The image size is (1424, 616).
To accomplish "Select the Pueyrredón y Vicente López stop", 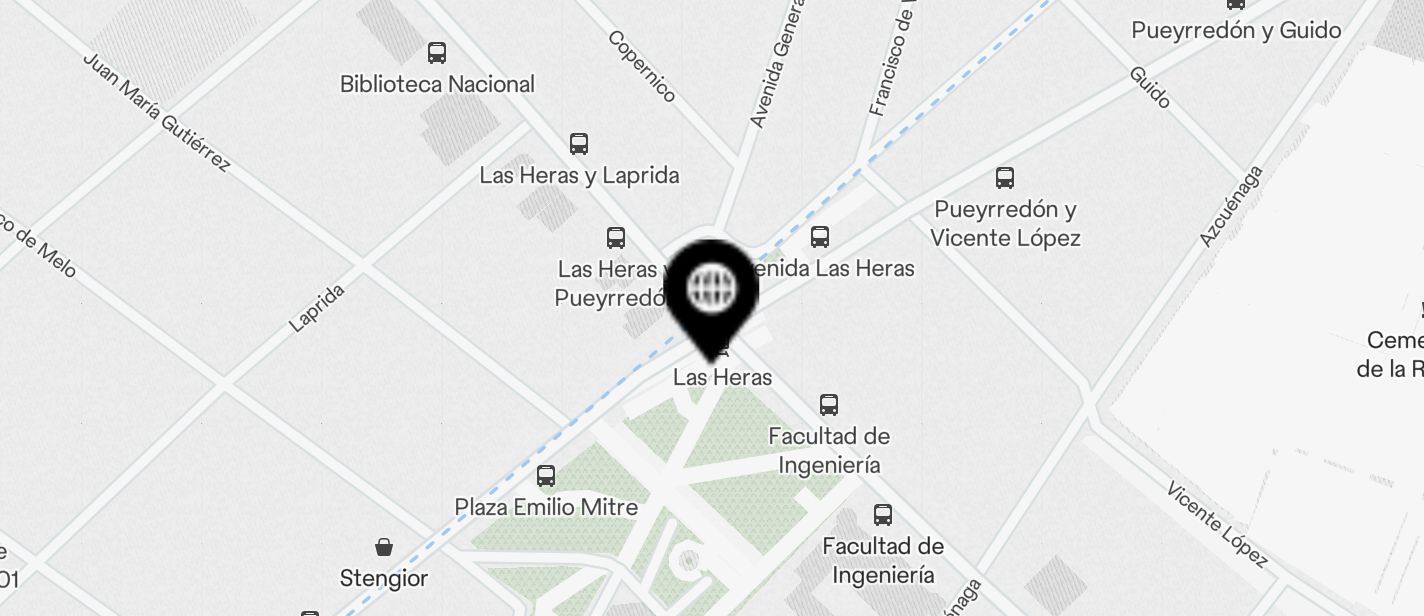I will 1005,179.
